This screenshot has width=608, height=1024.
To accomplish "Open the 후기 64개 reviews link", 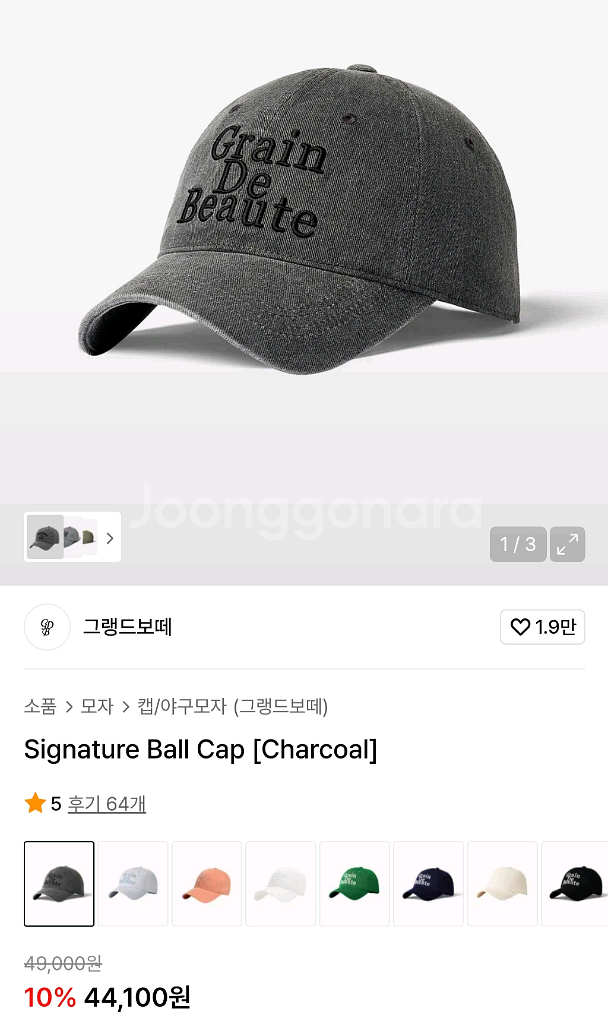I will [x=106, y=804].
